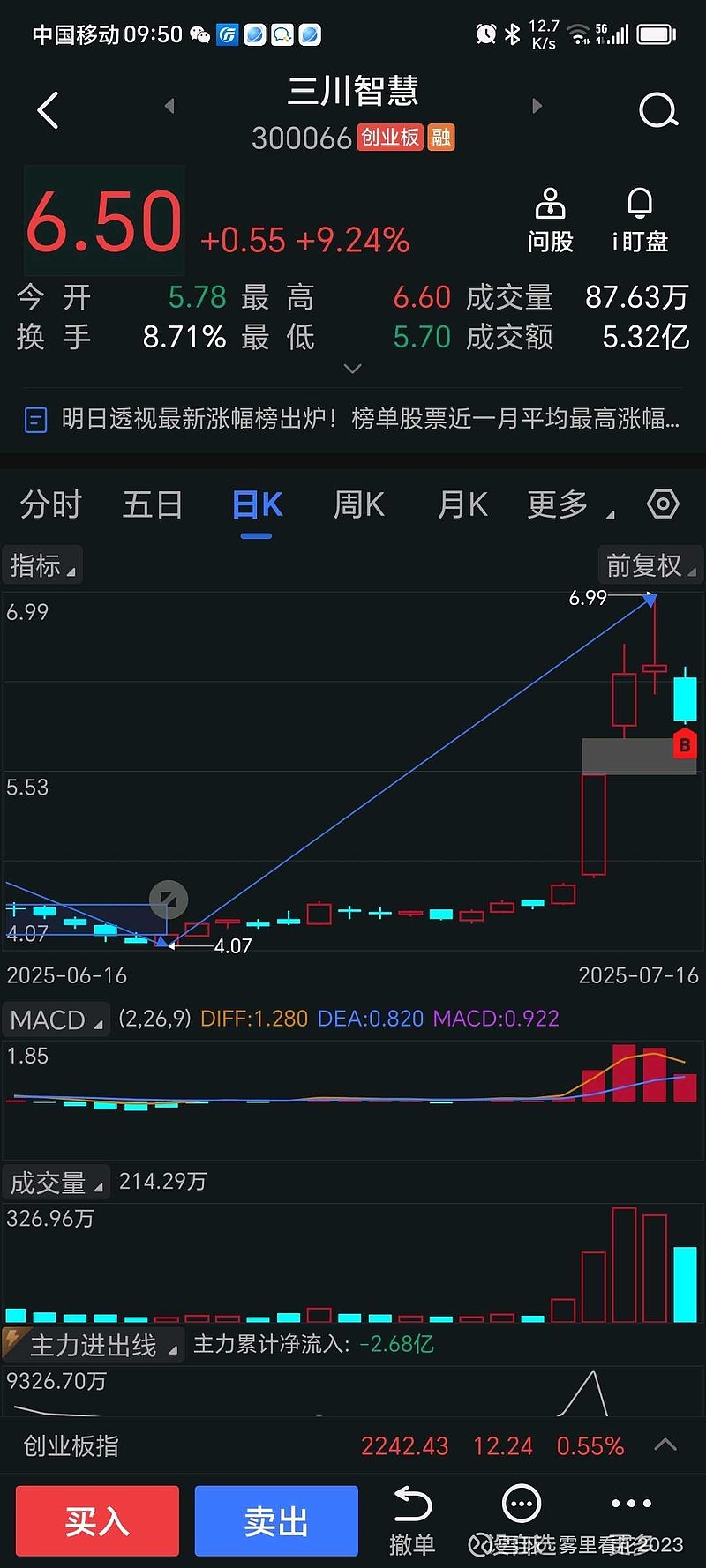Switch to the 五日 chart tab
The height and width of the screenshot is (1568, 706).
(153, 504)
